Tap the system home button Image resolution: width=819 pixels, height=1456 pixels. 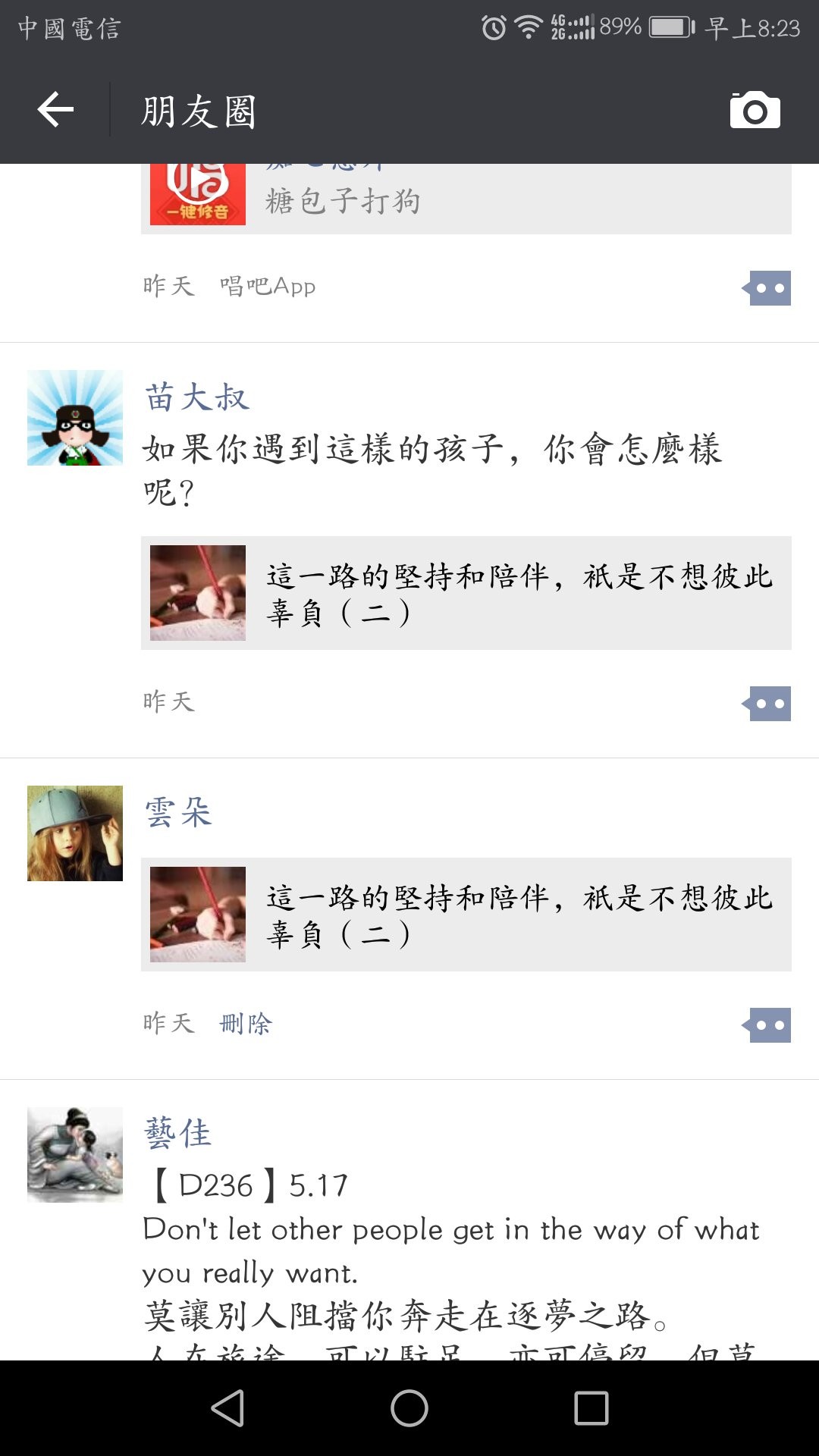409,1408
